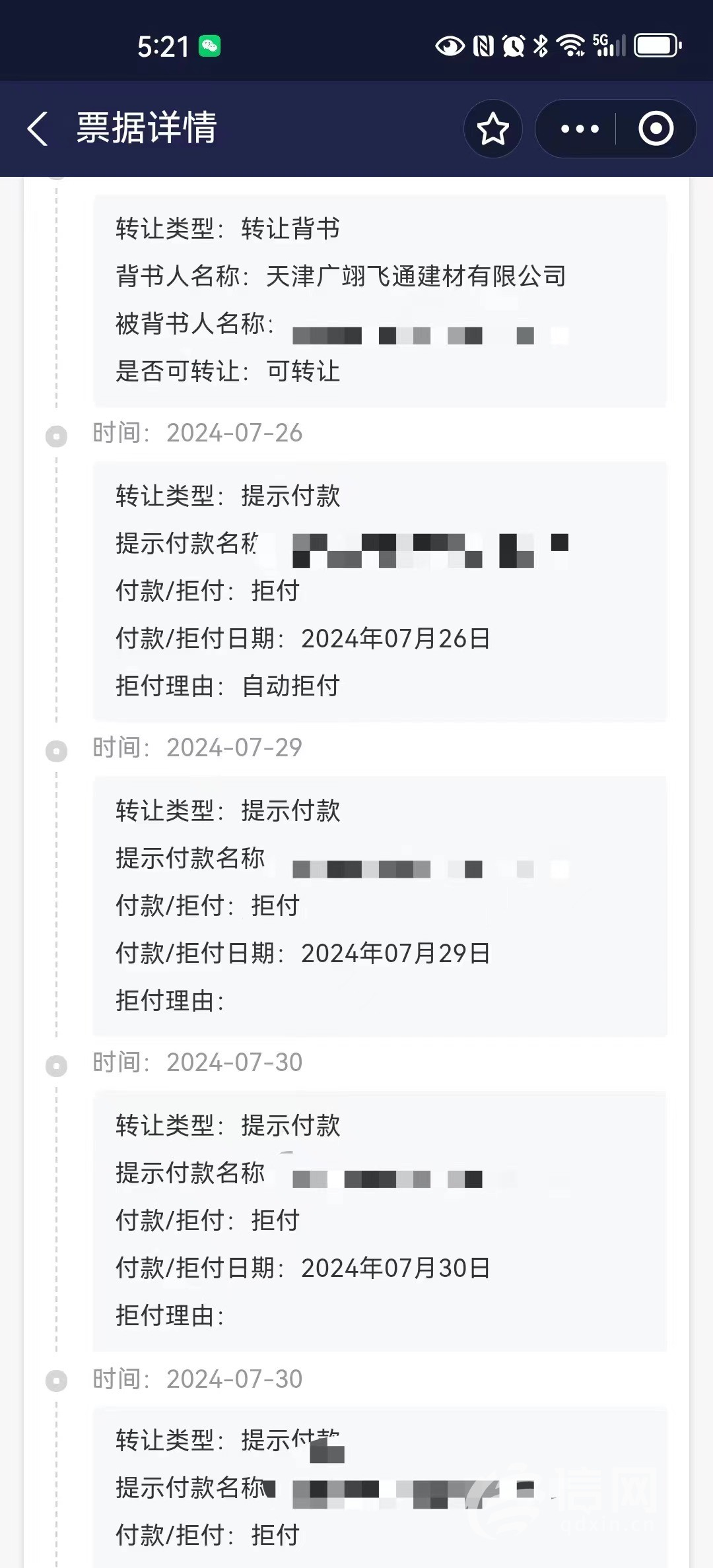This screenshot has width=713, height=1568.
Task: Add this mini program to favorites with the star
Action: point(493,128)
